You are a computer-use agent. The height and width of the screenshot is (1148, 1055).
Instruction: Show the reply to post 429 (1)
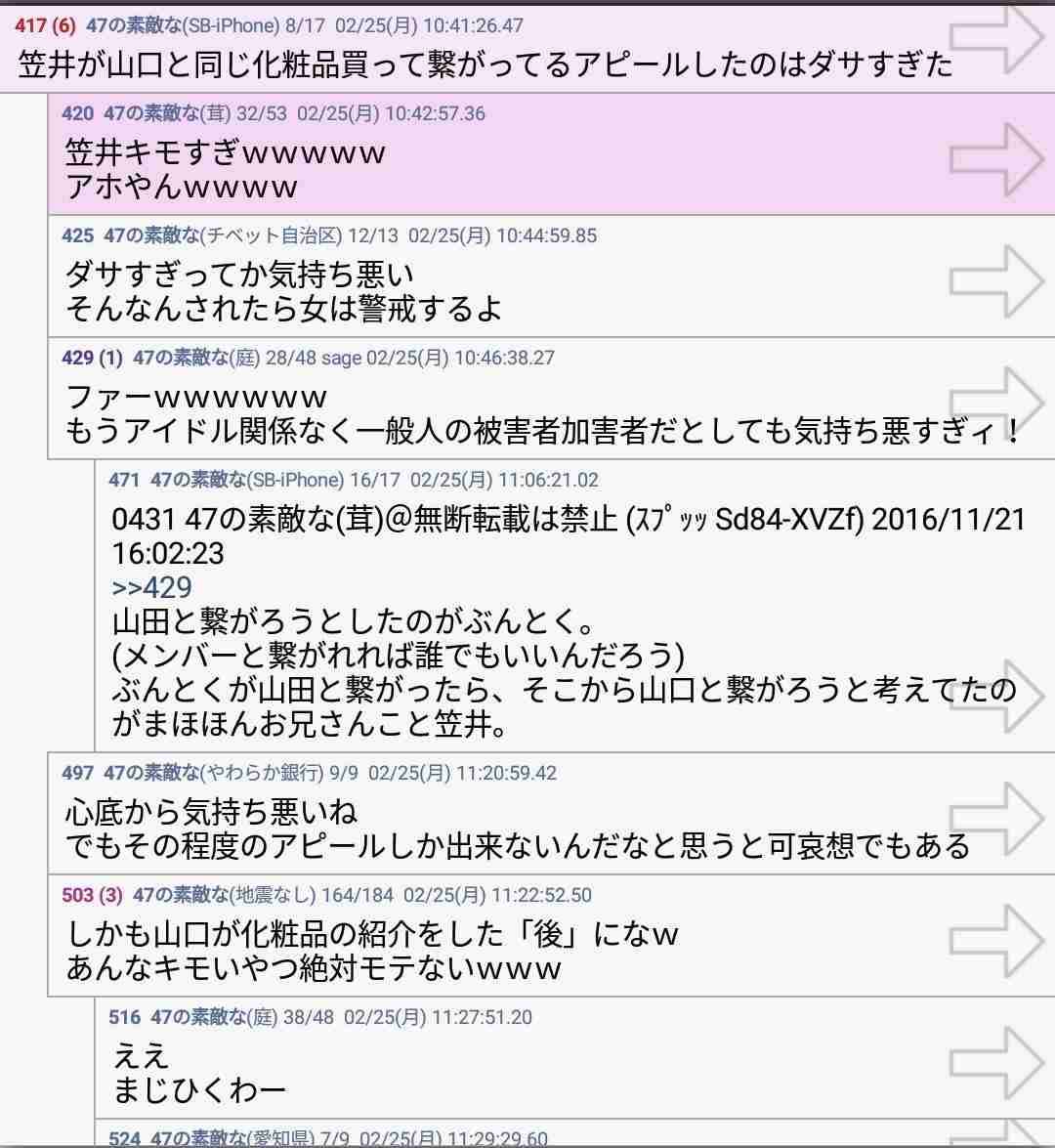tap(92, 358)
